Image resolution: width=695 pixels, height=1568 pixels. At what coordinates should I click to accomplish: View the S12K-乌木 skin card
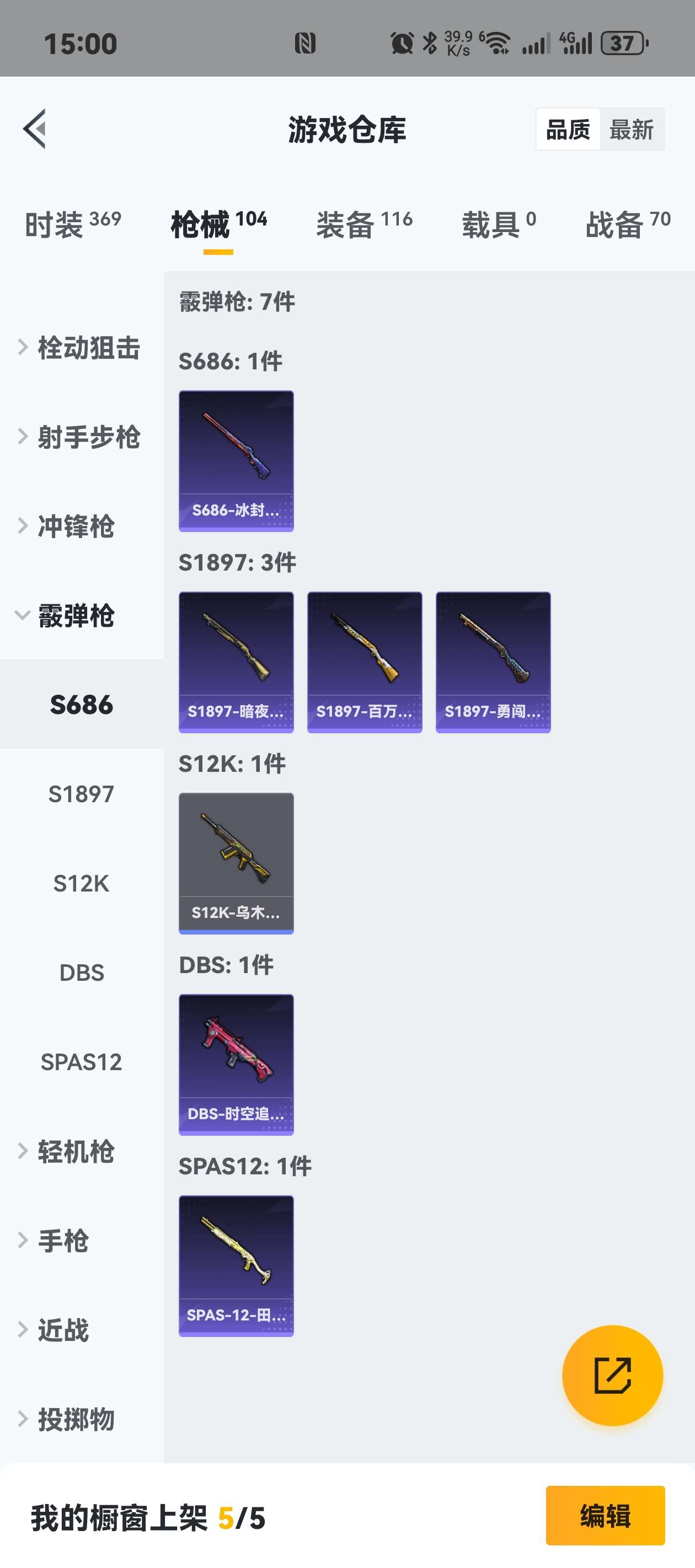(236, 863)
